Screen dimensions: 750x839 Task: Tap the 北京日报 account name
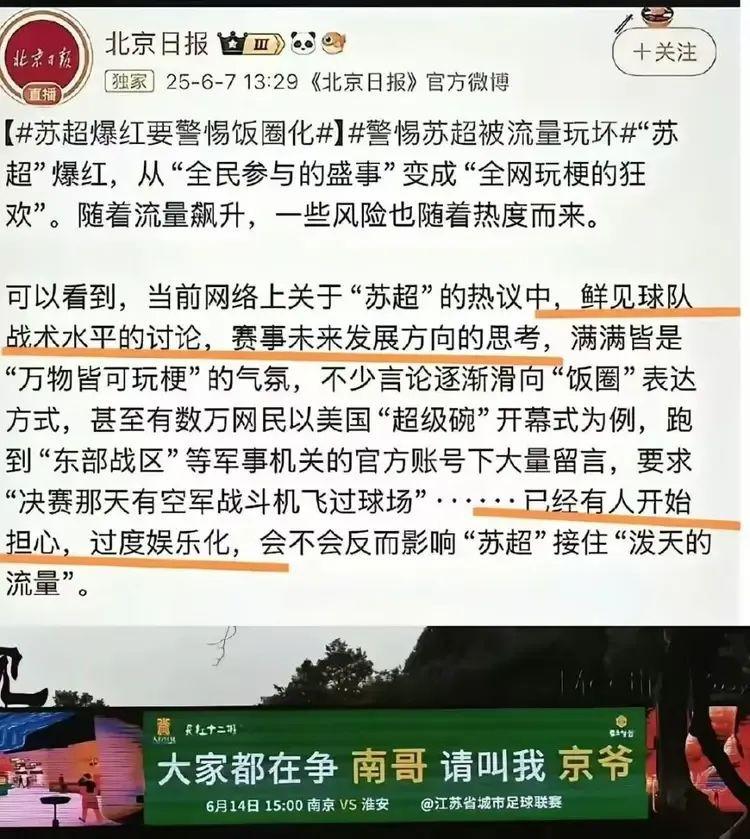pyautogui.click(x=158, y=41)
